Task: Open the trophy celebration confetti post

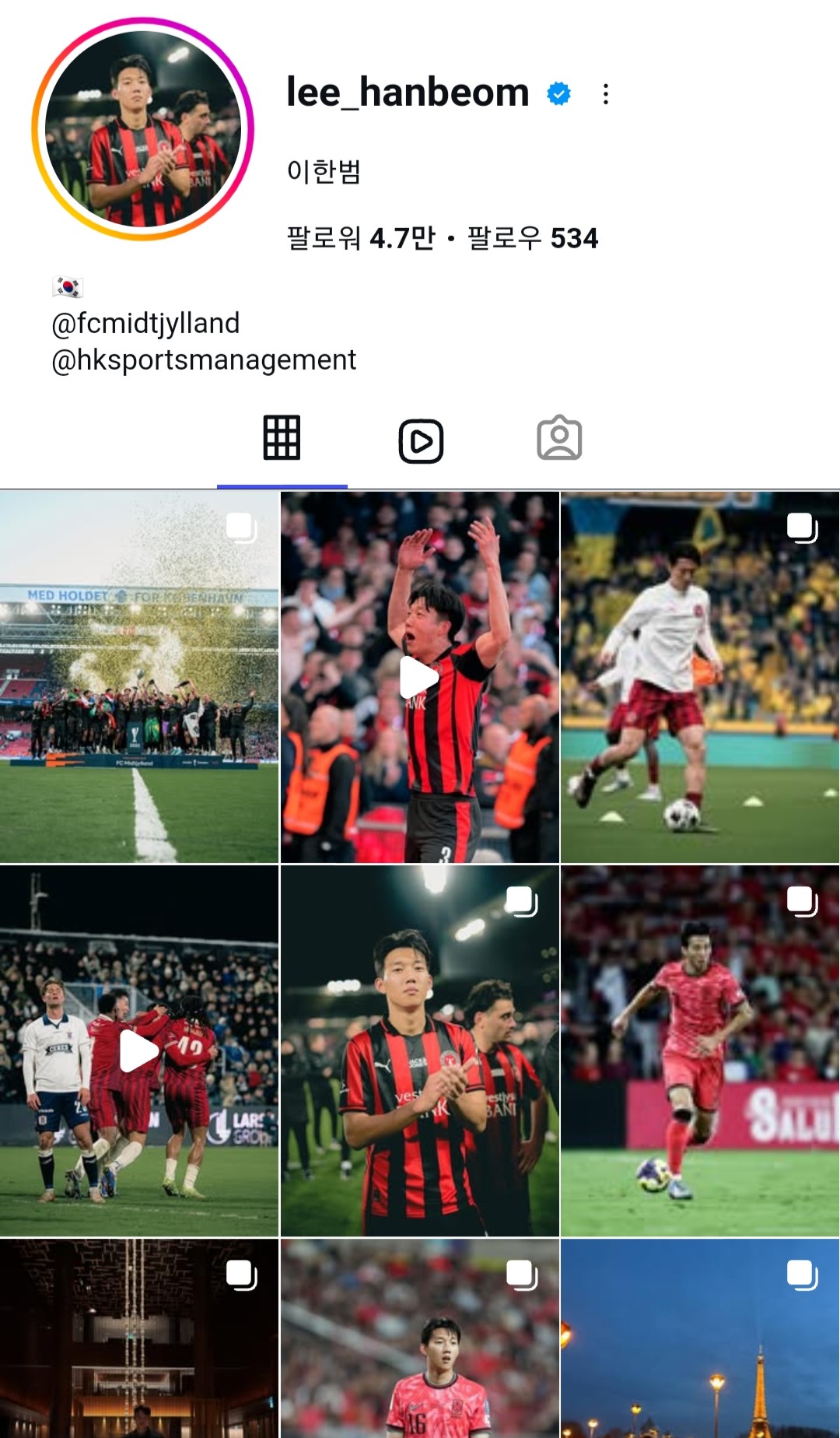Action: pos(139,677)
